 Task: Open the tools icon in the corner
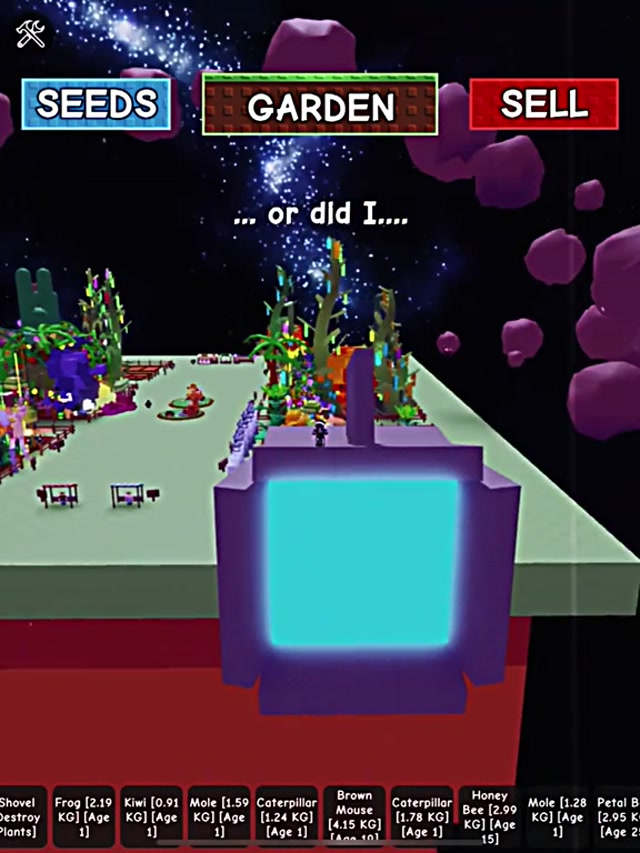(31, 34)
